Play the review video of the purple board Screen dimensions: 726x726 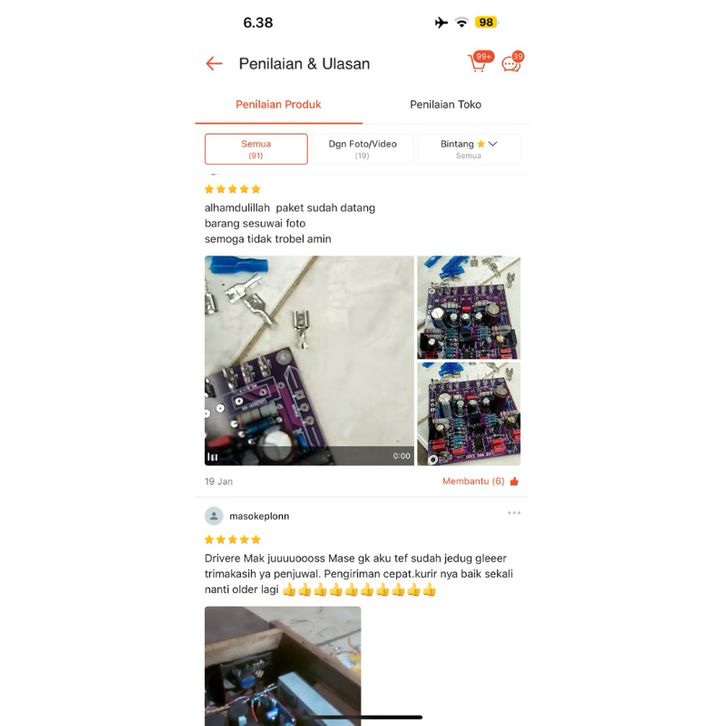coord(309,361)
